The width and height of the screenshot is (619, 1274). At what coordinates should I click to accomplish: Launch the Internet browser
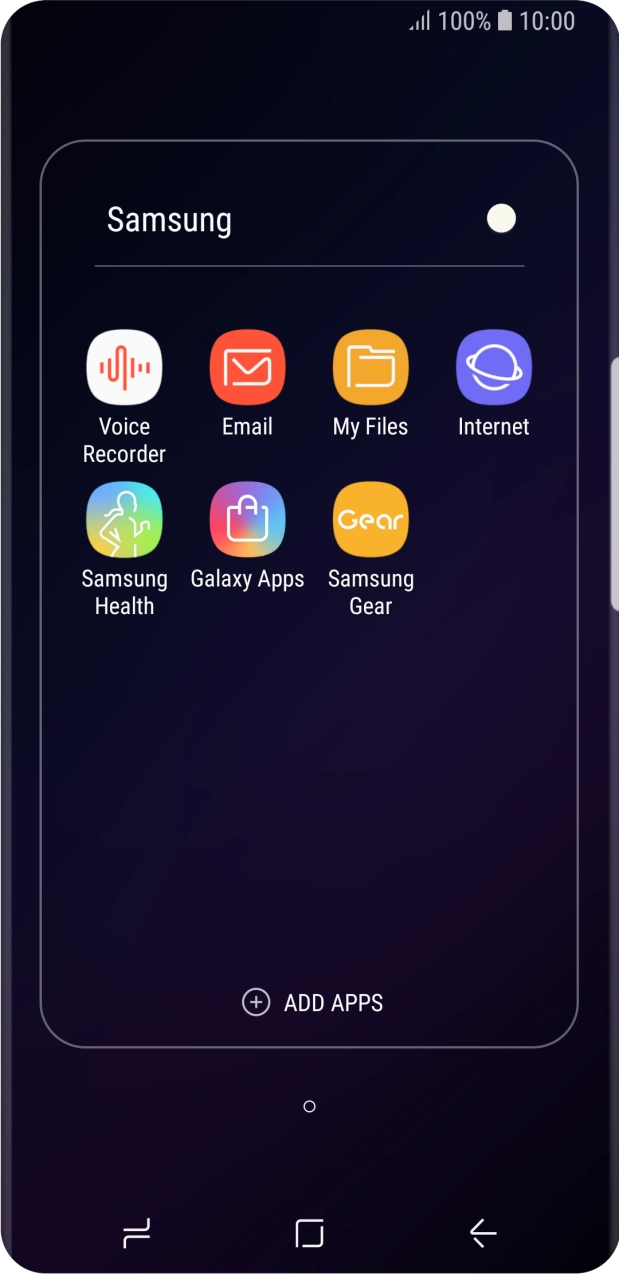point(493,368)
